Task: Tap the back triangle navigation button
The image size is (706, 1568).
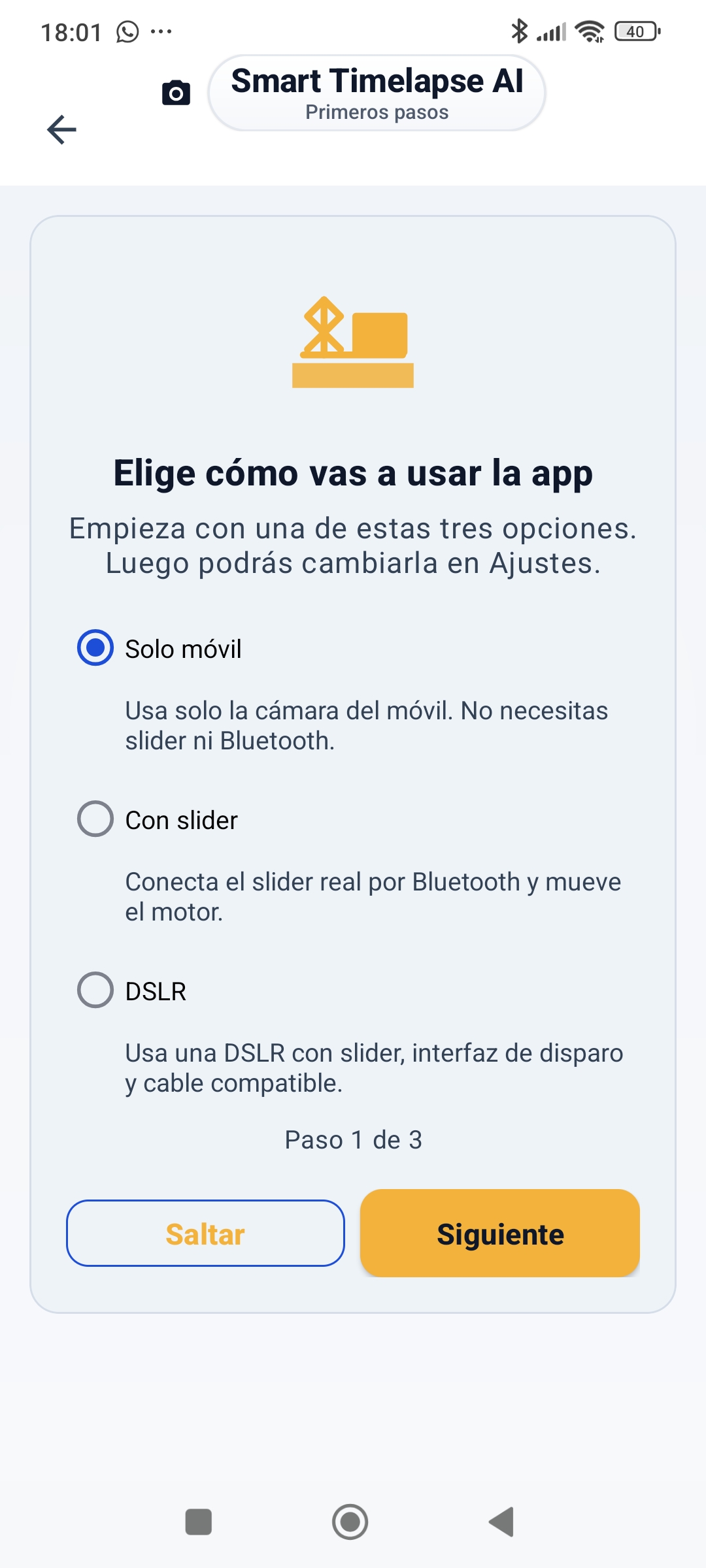Action: tap(502, 1522)
